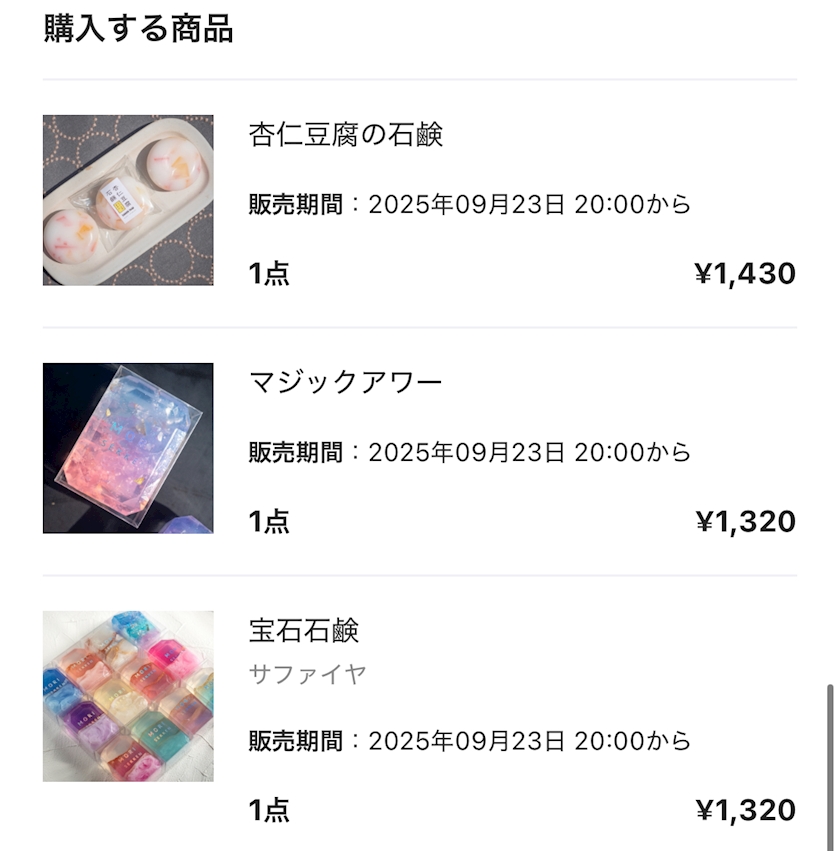Image resolution: width=840 pixels, height=851 pixels.
Task: Open the 杏仁豆腐の石鹸 product thumbnail
Action: pyautogui.click(x=128, y=200)
